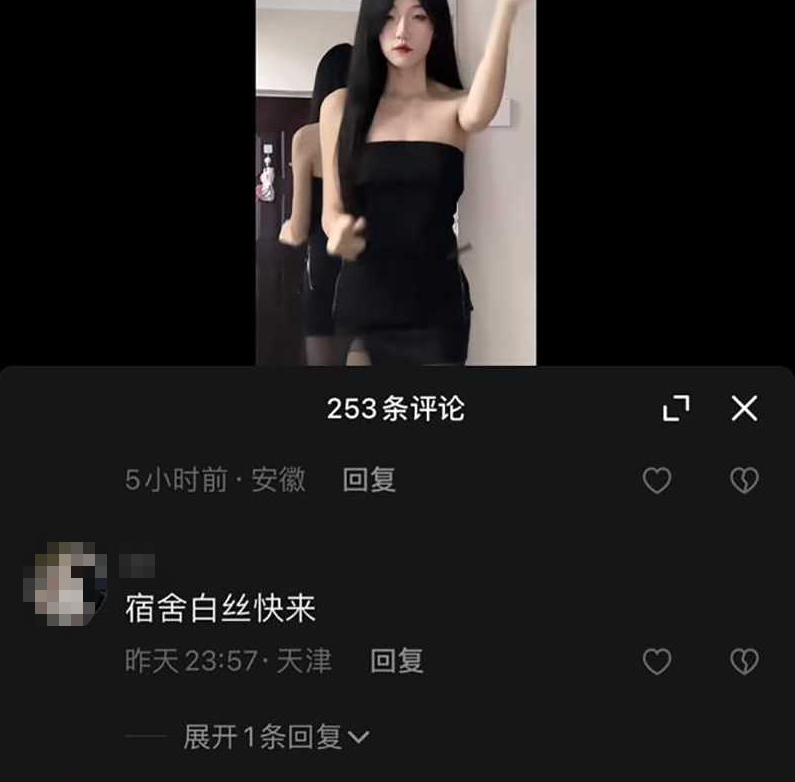
Task: Reply to the comment from 安徽
Action: click(369, 480)
